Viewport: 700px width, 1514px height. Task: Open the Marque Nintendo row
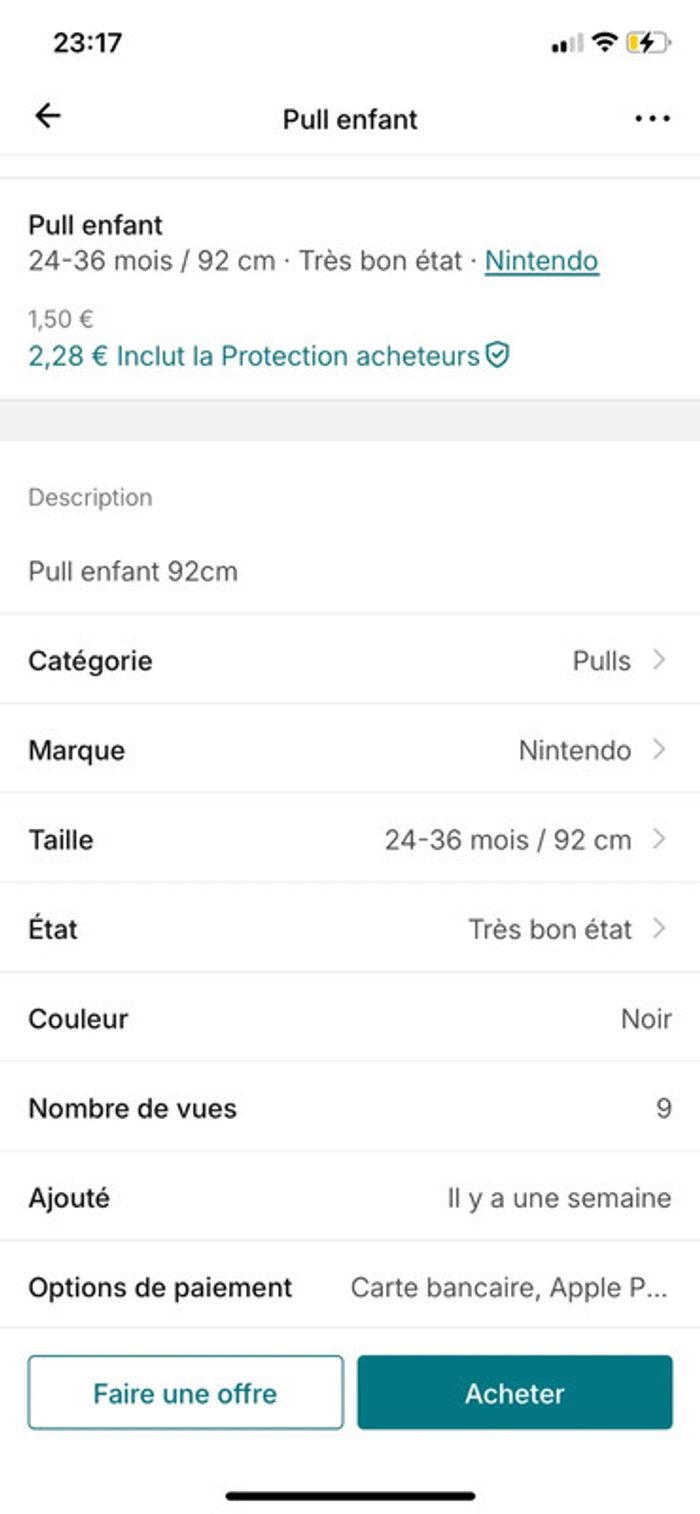[x=349, y=750]
